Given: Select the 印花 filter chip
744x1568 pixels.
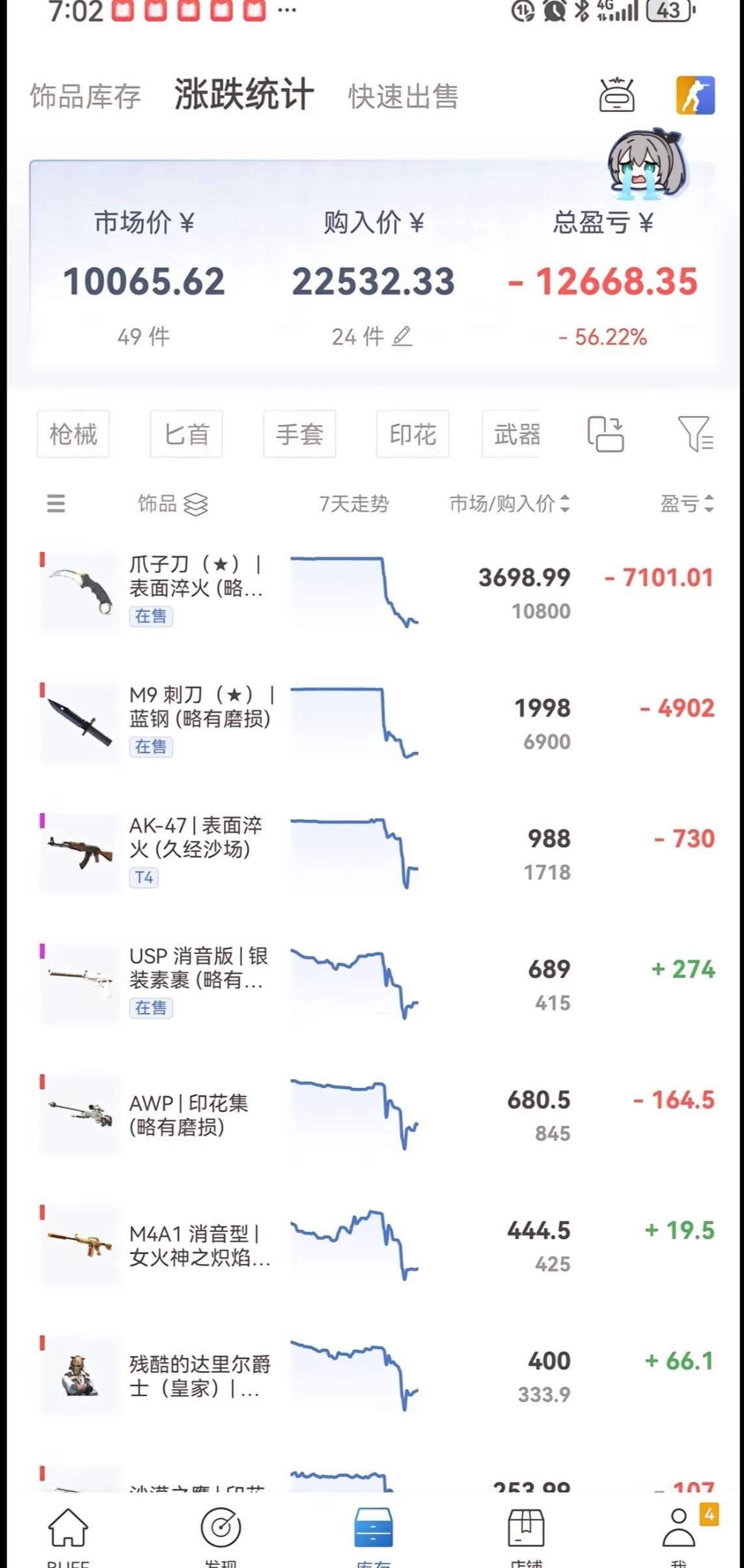Looking at the screenshot, I should [413, 434].
